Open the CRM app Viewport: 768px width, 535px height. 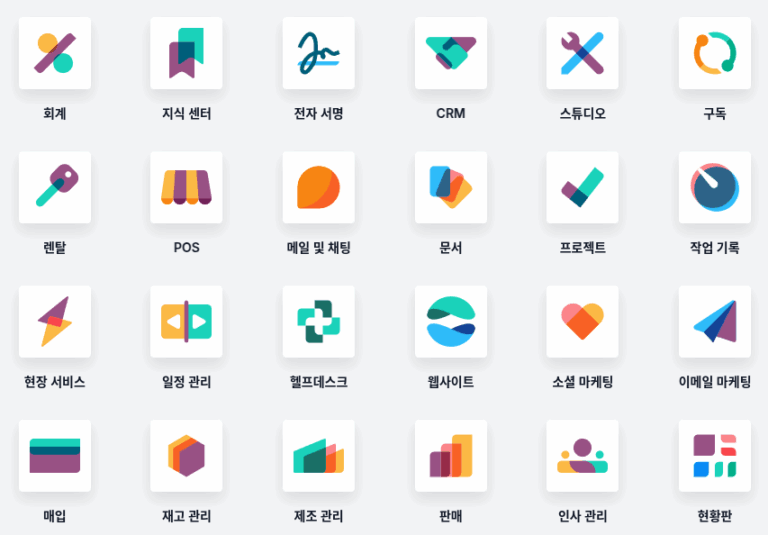coord(451,53)
